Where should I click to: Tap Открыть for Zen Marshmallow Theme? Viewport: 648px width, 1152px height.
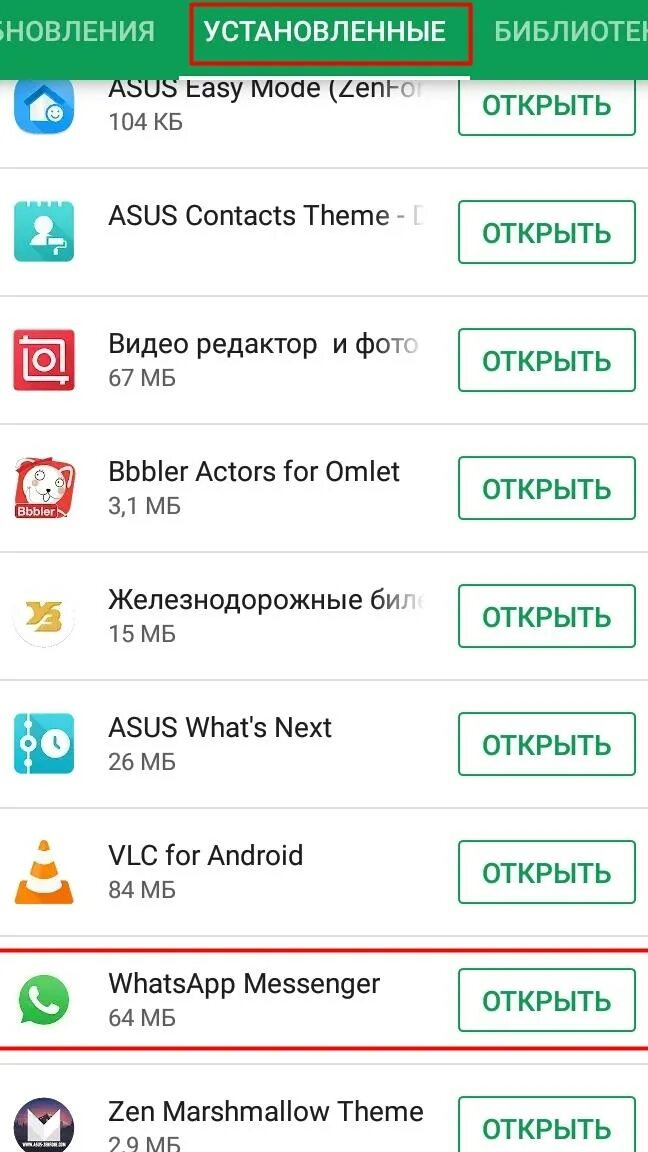tap(547, 1127)
